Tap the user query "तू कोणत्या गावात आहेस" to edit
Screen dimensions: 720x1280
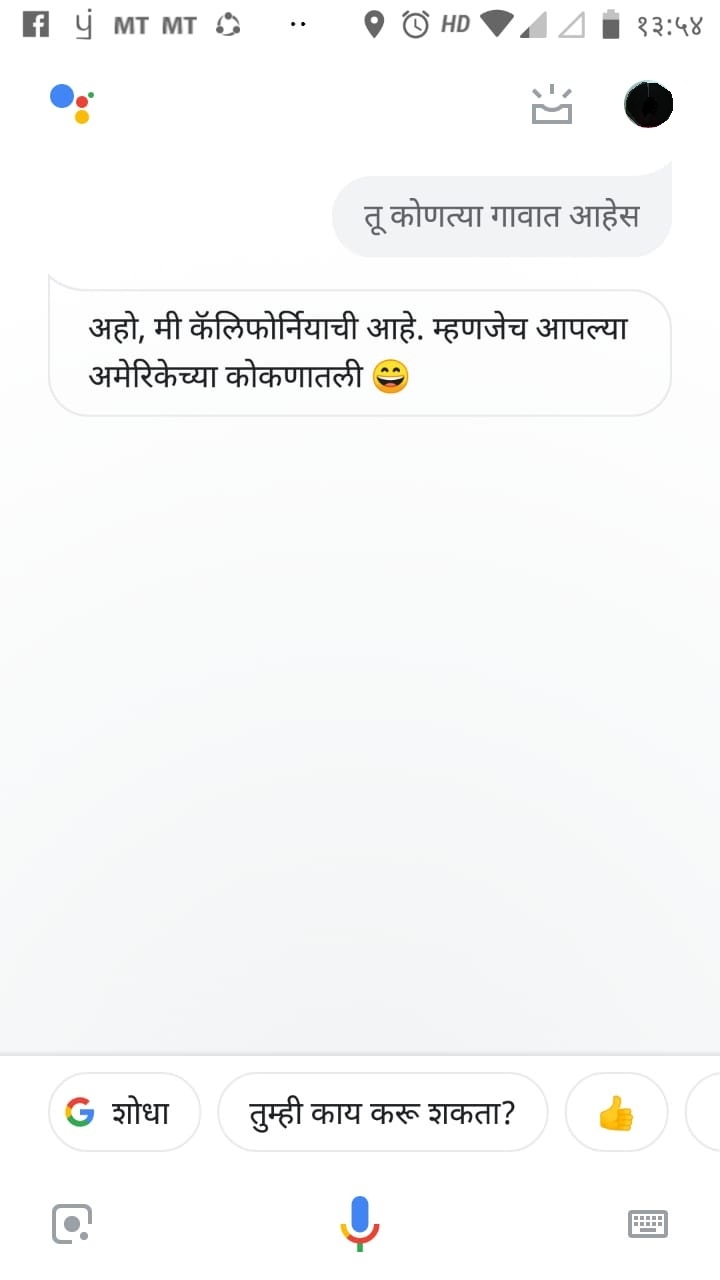tap(501, 216)
